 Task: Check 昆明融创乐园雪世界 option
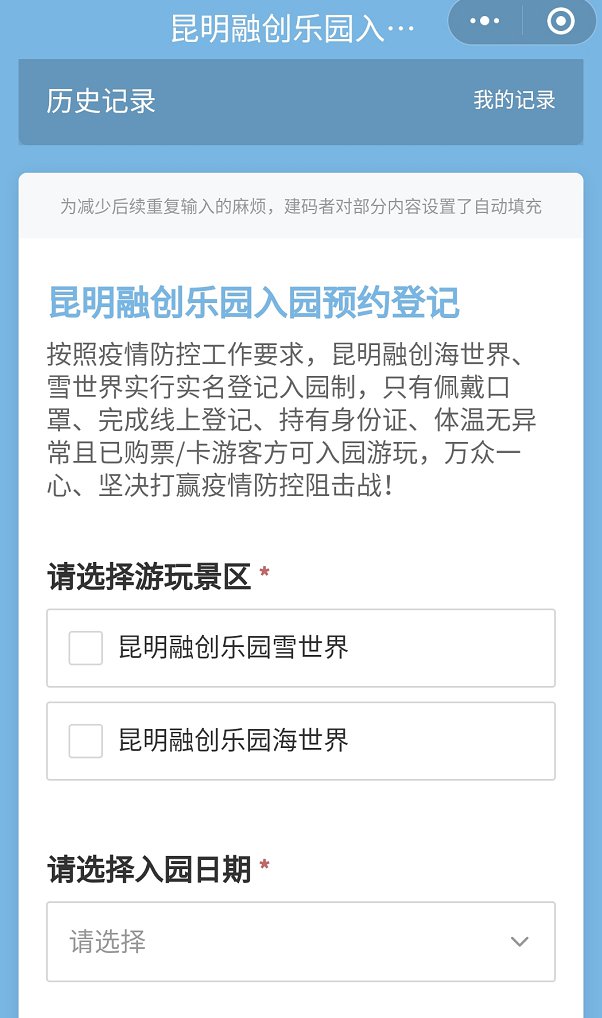86,648
